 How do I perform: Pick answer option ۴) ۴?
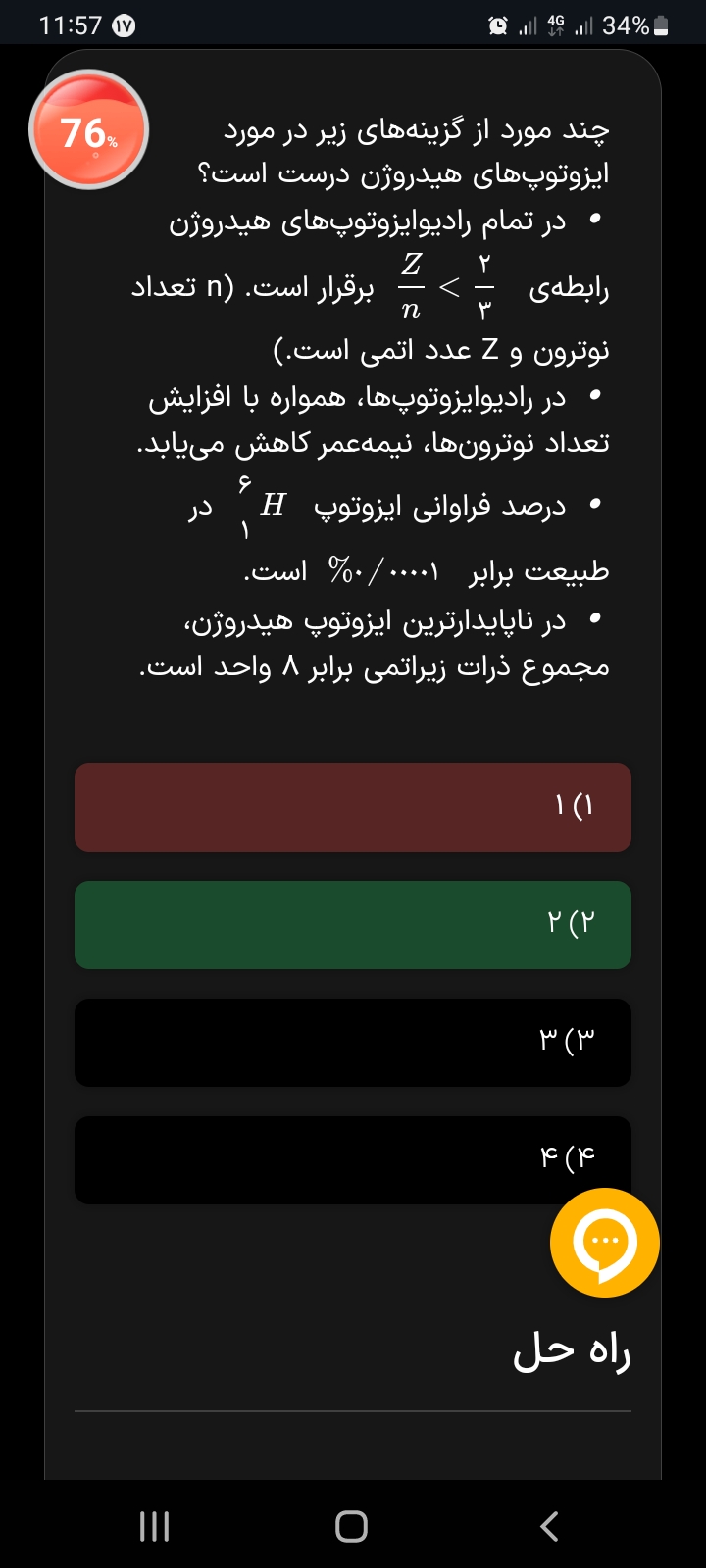click(x=324, y=1159)
